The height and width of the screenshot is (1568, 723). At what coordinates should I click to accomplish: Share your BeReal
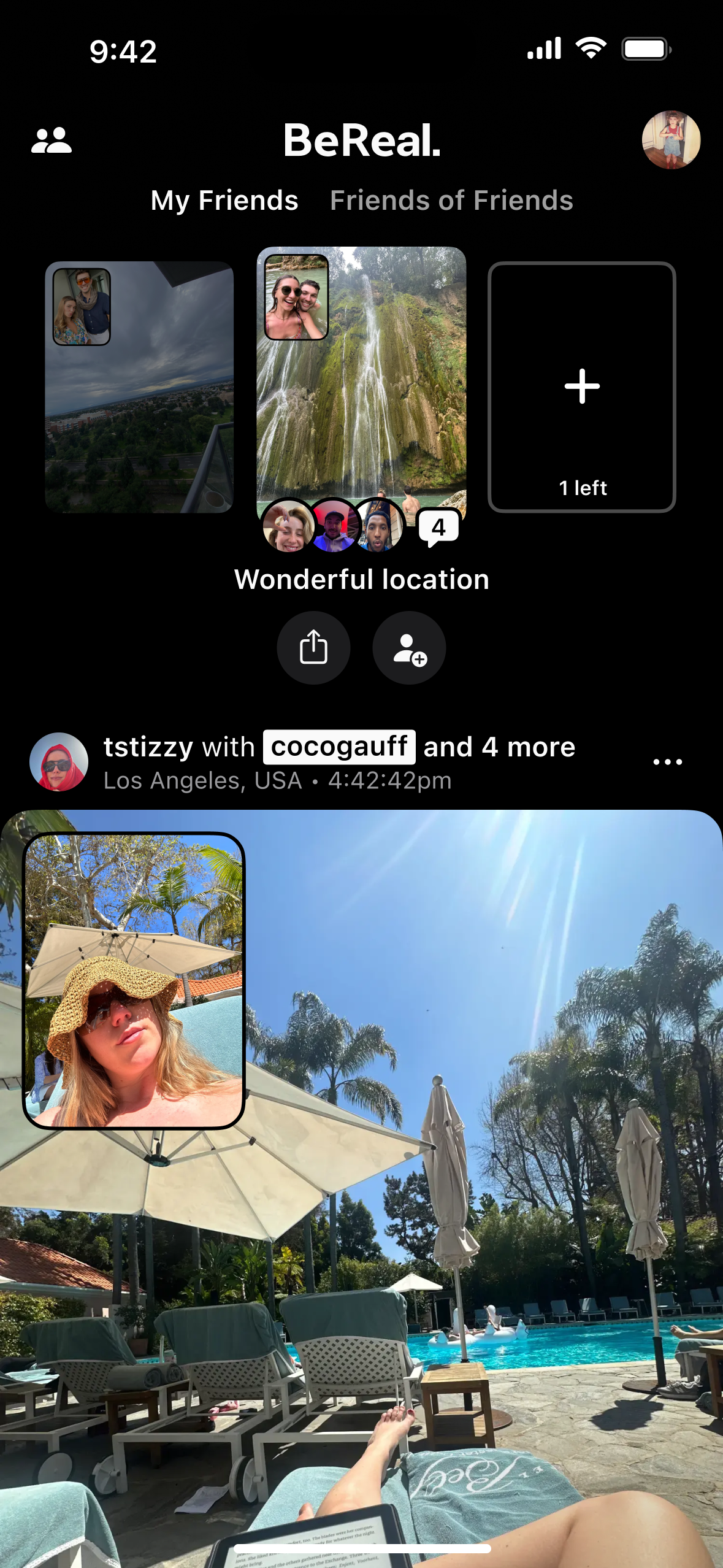click(313, 647)
